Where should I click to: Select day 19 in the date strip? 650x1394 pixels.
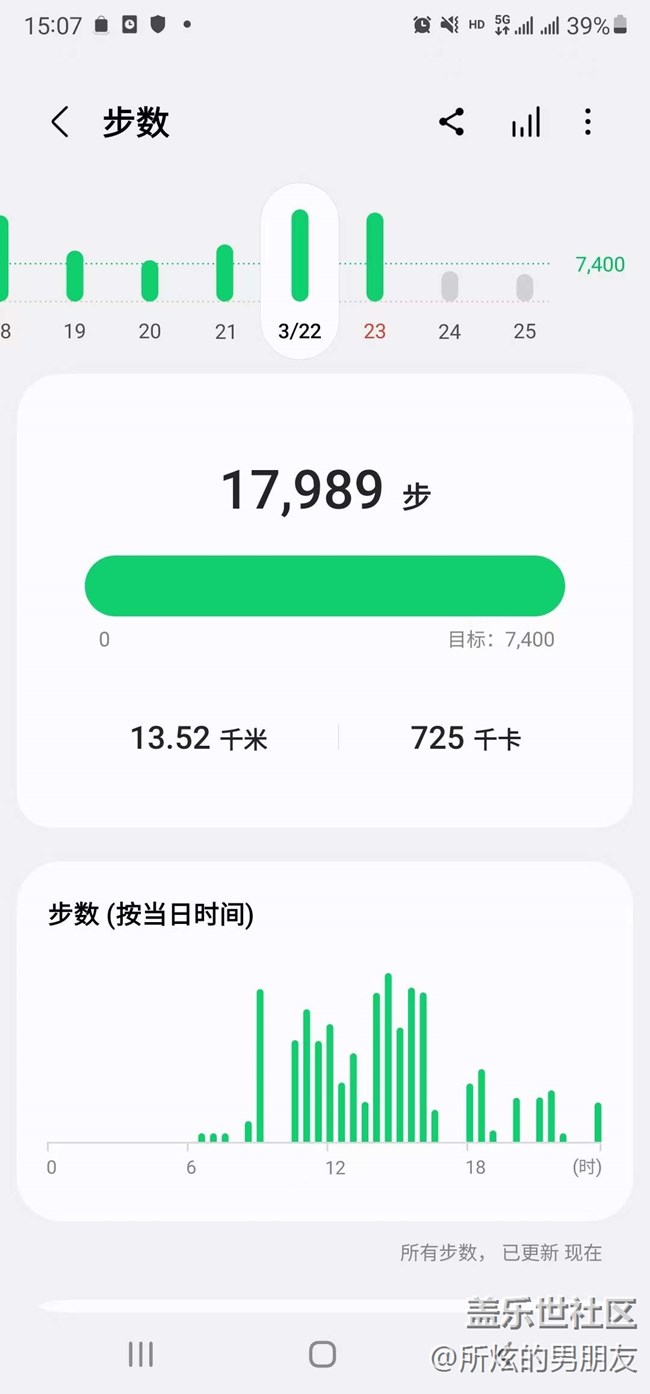(x=75, y=290)
